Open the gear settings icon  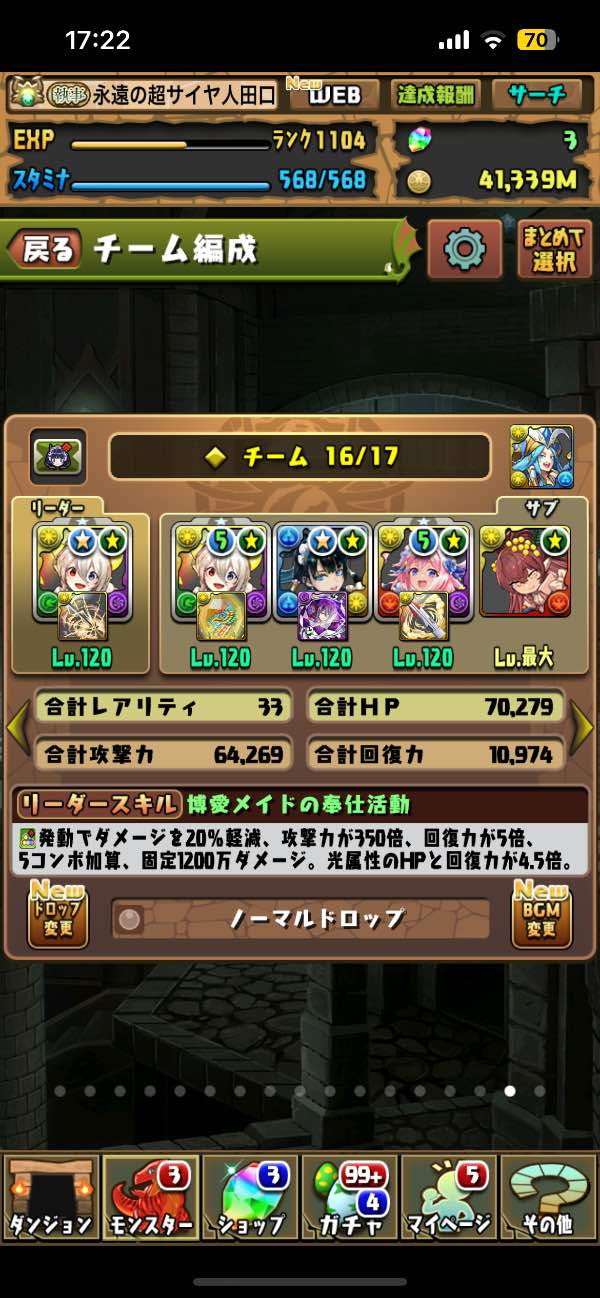[464, 248]
